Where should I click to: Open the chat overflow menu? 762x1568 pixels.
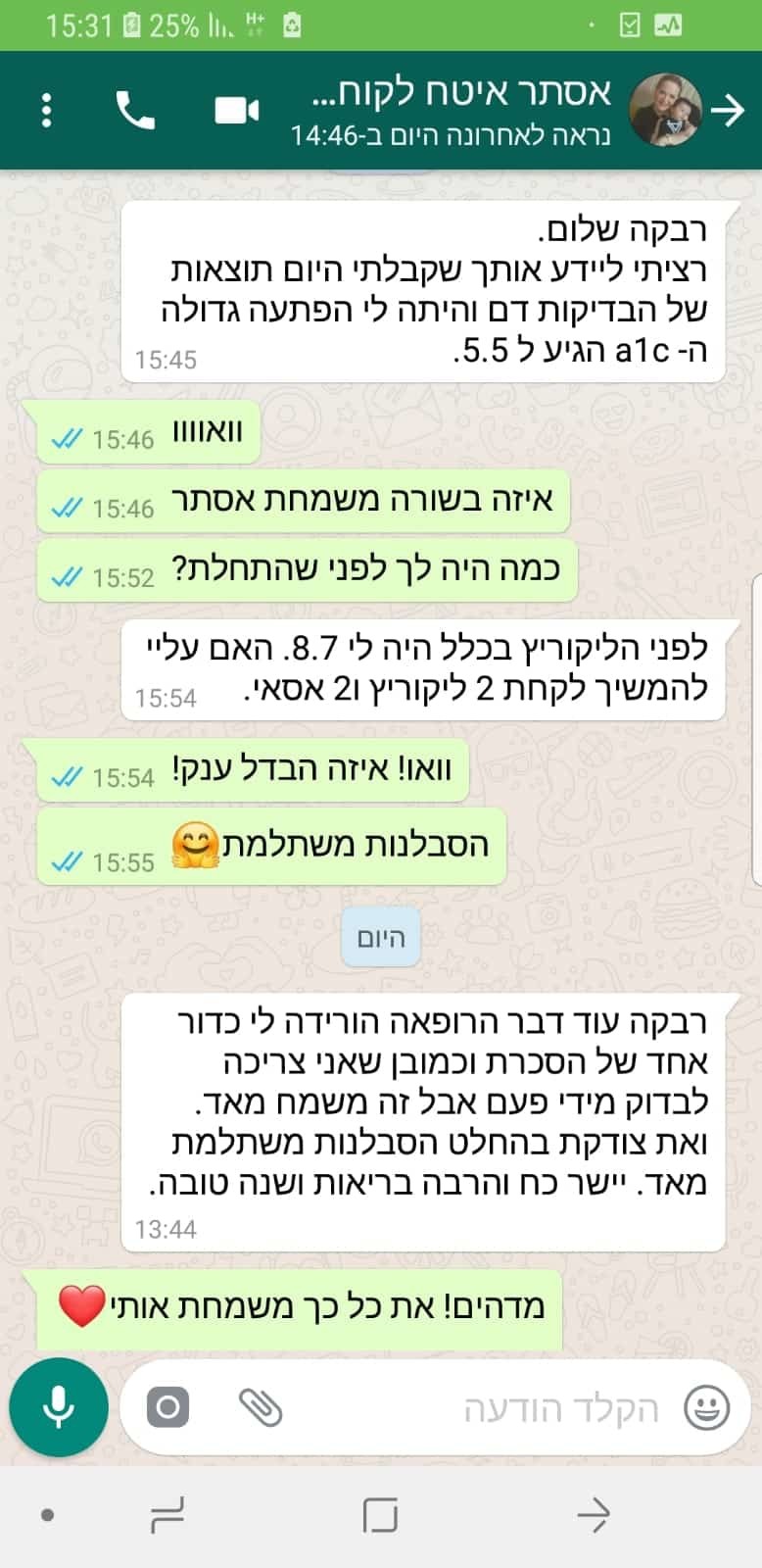click(46, 111)
